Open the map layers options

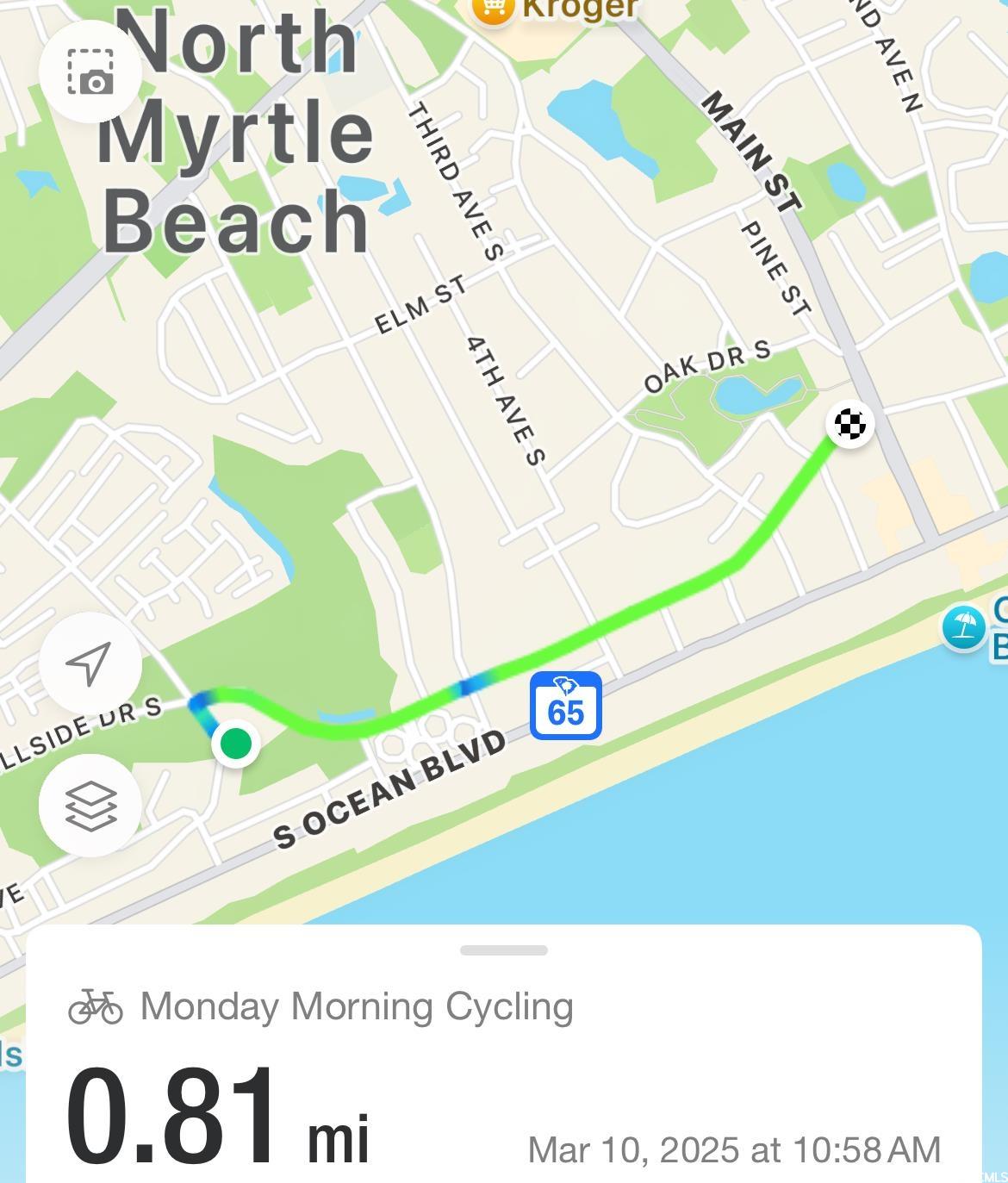90,805
